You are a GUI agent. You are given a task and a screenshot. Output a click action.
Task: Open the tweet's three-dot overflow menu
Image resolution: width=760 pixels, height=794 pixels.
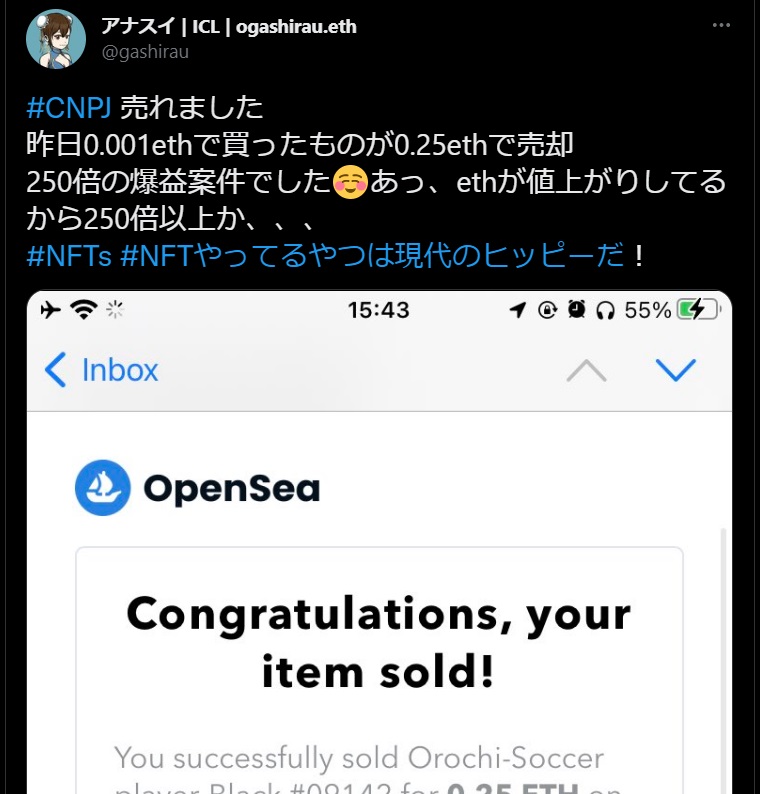click(x=721, y=24)
